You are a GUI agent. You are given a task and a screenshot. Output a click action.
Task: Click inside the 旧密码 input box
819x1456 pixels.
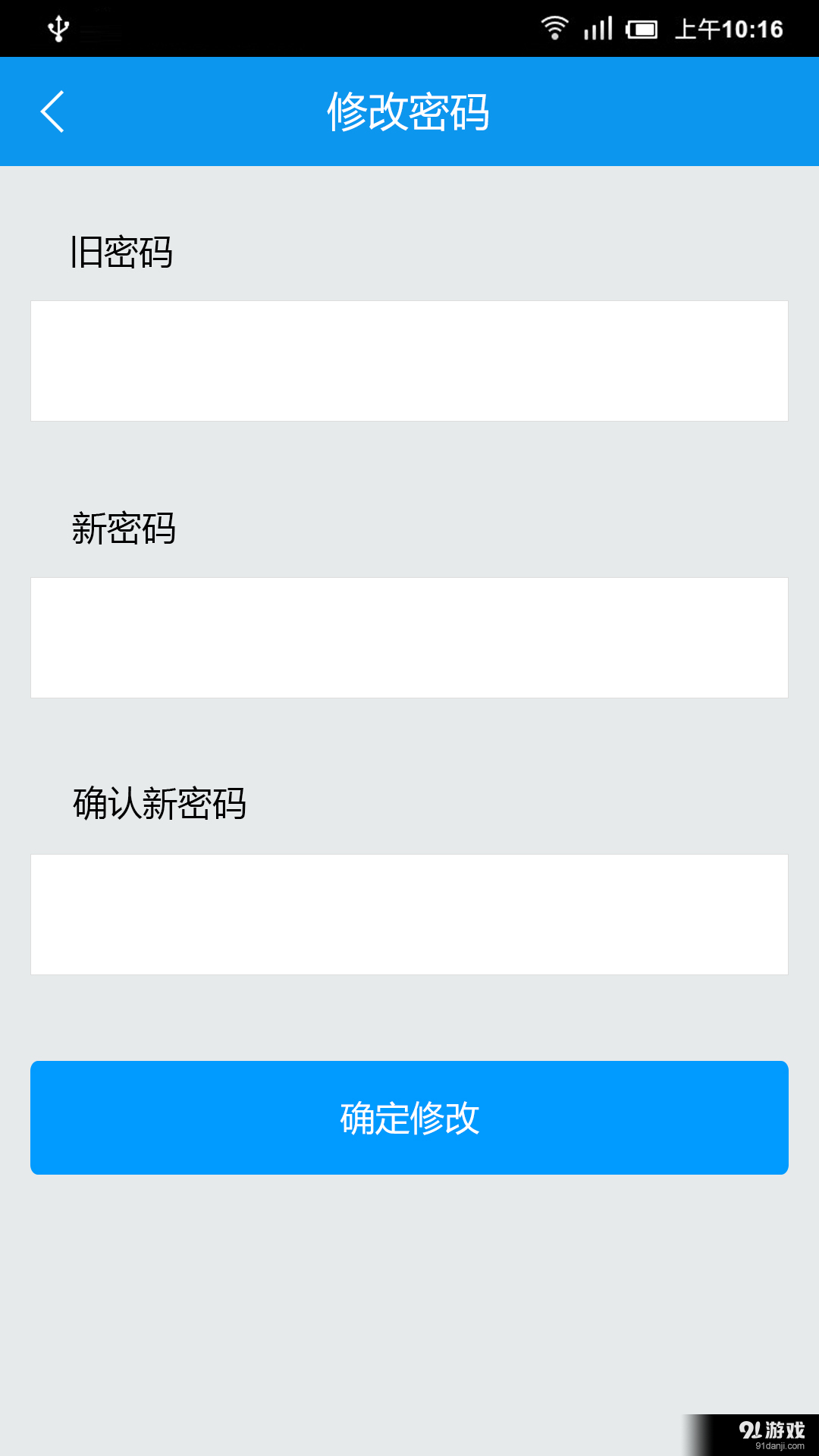tap(409, 360)
